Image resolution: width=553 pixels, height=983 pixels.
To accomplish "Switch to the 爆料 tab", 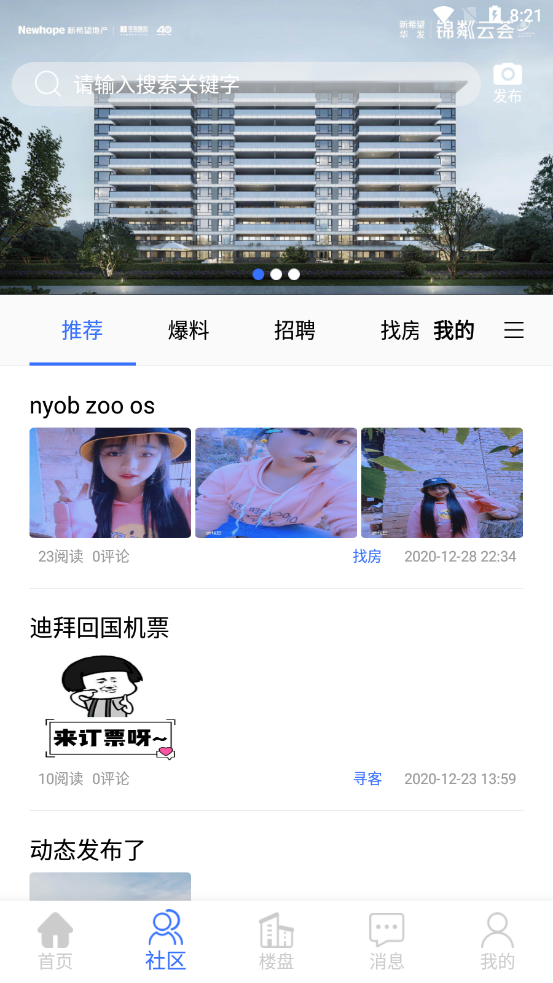I will [x=188, y=330].
